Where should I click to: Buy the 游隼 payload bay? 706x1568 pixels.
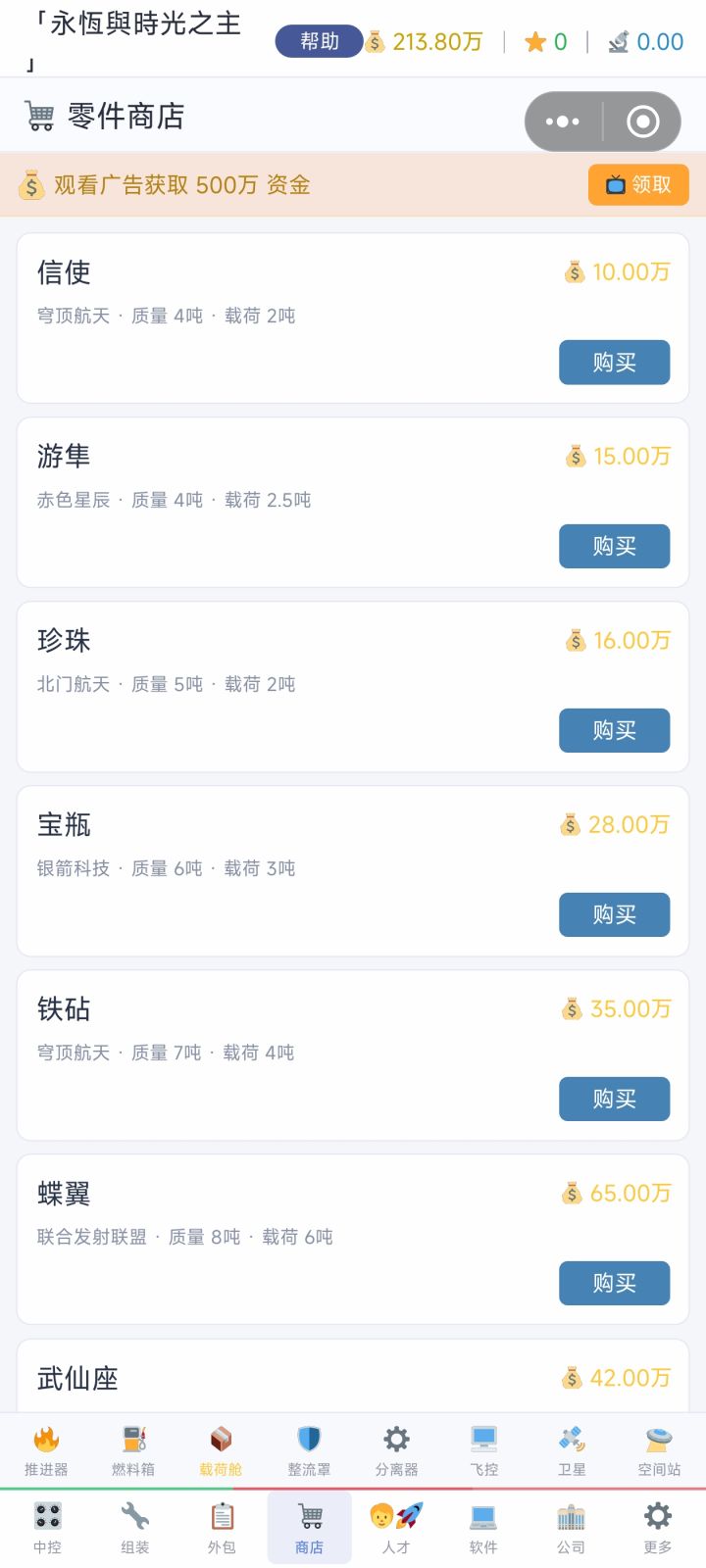615,546
